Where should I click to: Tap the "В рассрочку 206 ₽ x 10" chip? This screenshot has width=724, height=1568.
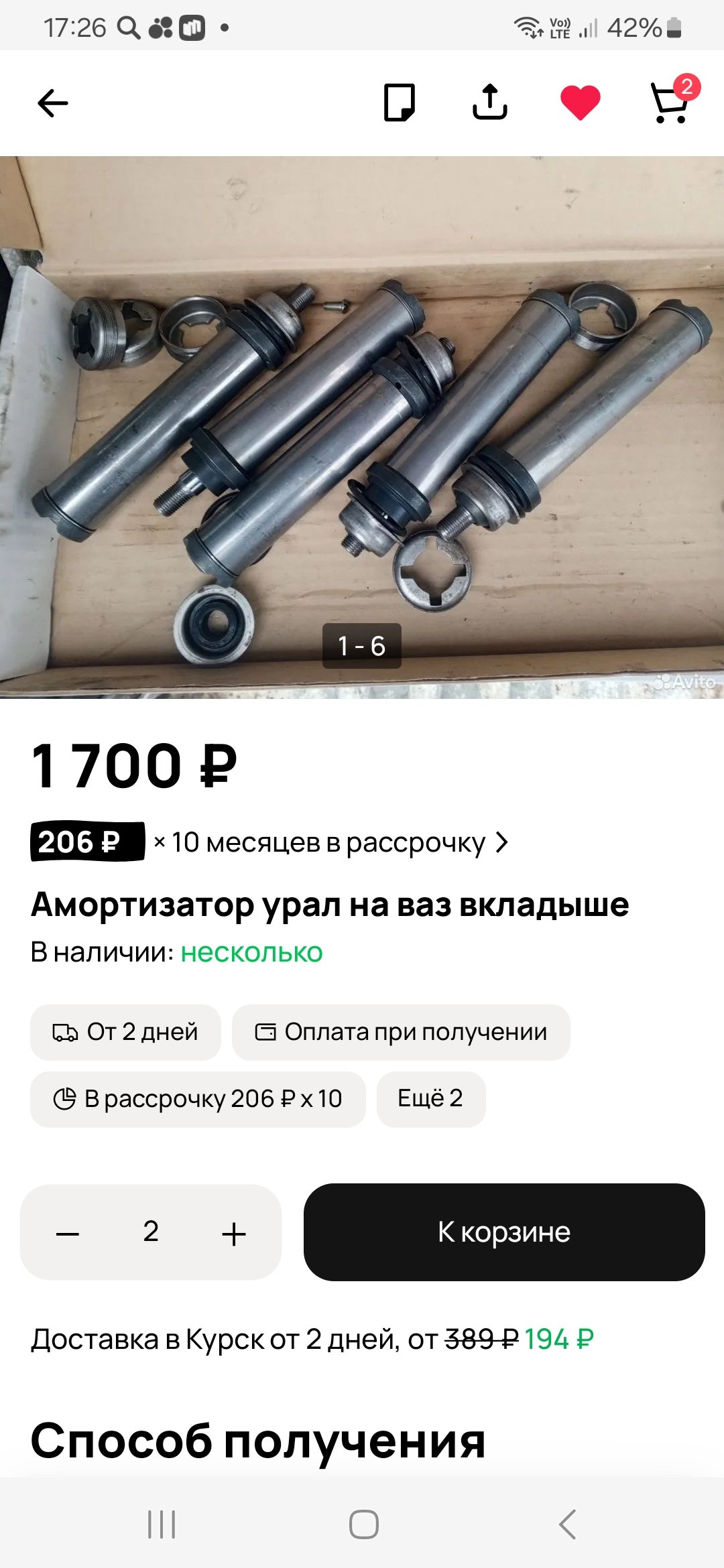[198, 1099]
